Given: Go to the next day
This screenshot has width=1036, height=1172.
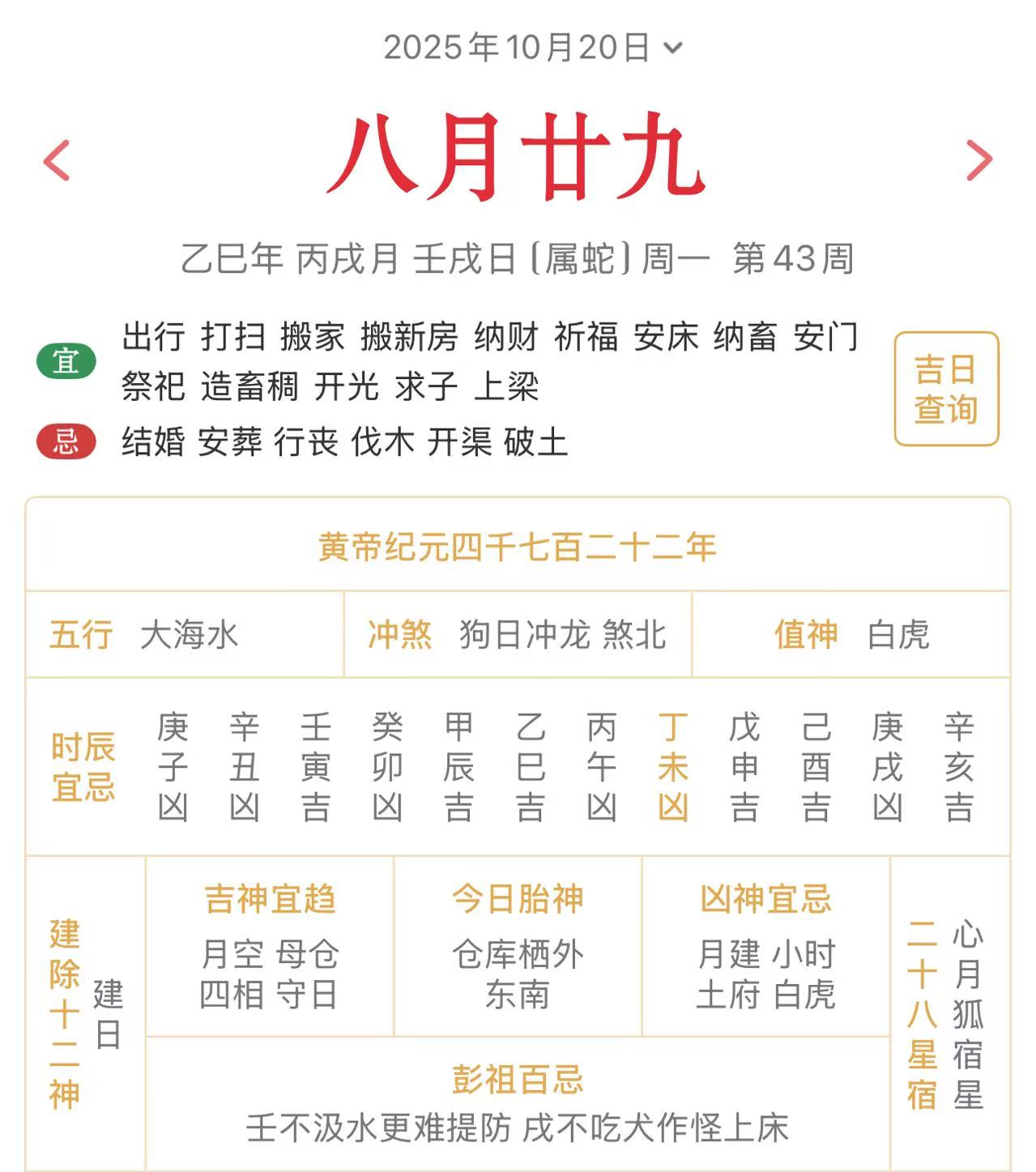Looking at the screenshot, I should pos(978,160).
